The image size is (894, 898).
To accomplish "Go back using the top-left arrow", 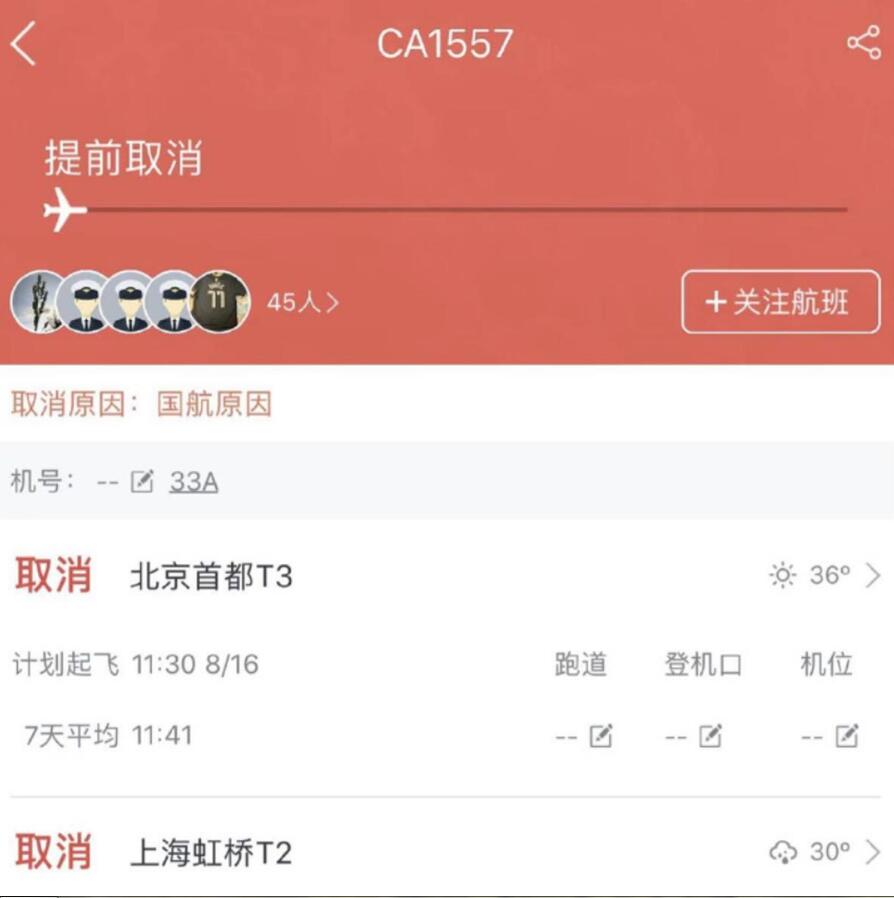I will (24, 45).
